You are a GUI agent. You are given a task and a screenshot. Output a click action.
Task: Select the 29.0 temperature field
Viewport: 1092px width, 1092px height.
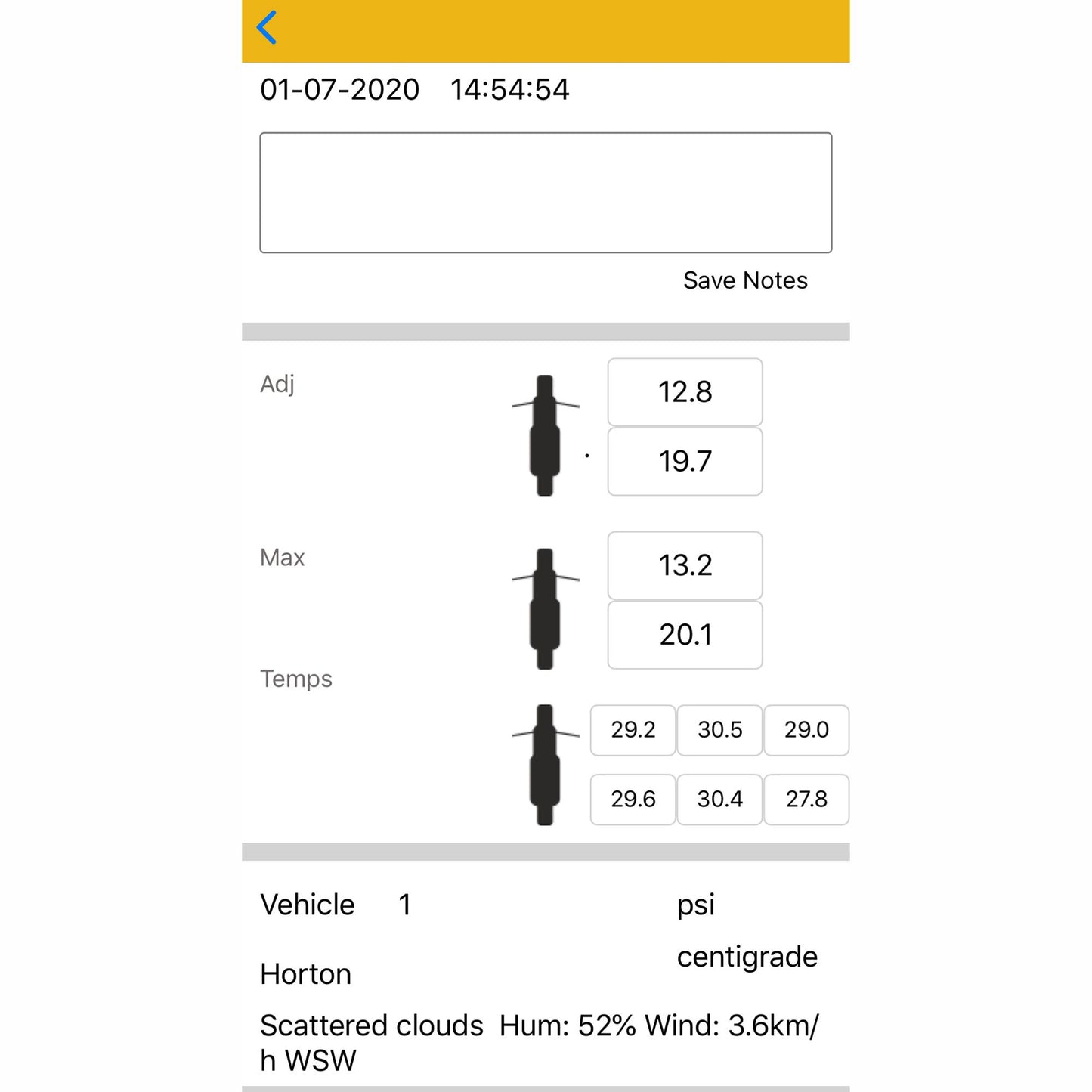pyautogui.click(x=806, y=730)
